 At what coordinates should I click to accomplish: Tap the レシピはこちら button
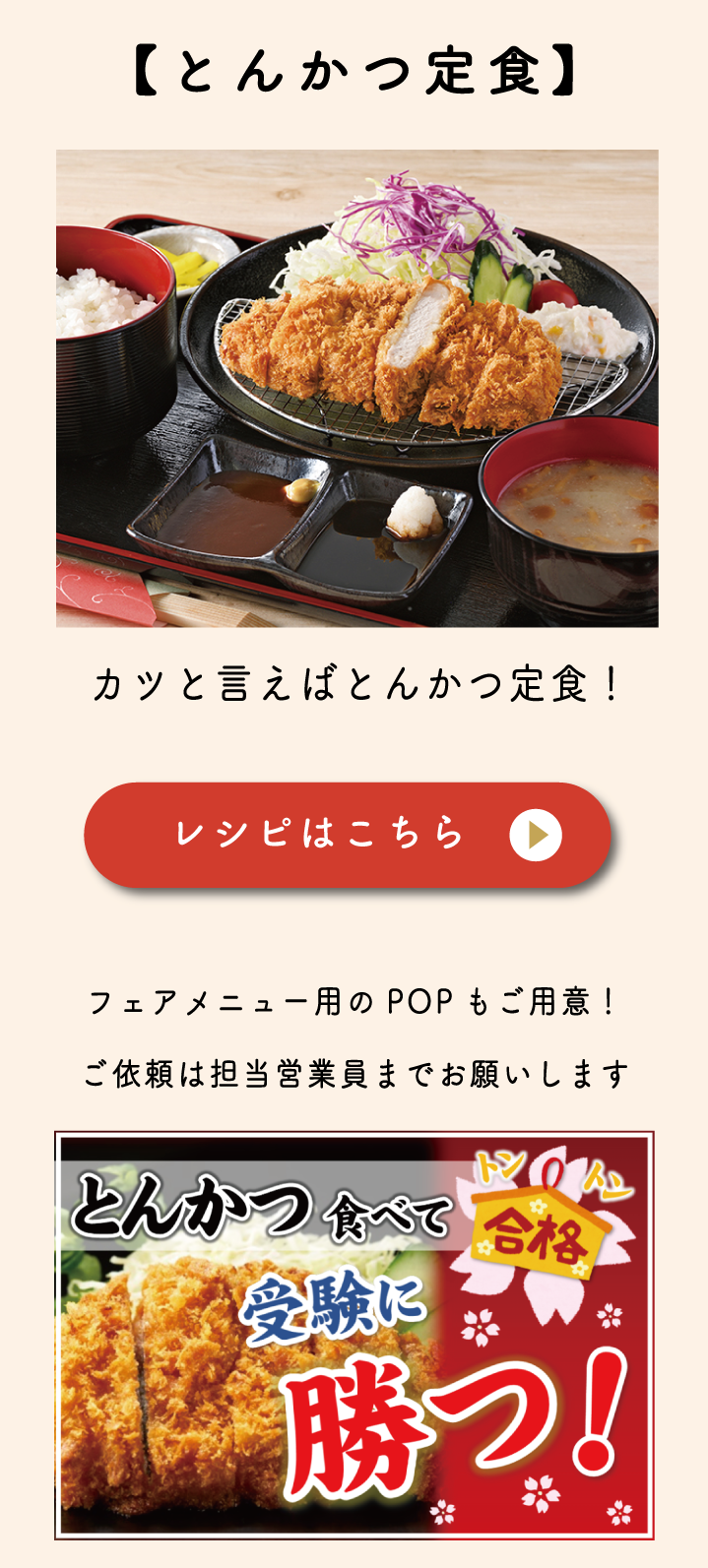tap(347, 835)
